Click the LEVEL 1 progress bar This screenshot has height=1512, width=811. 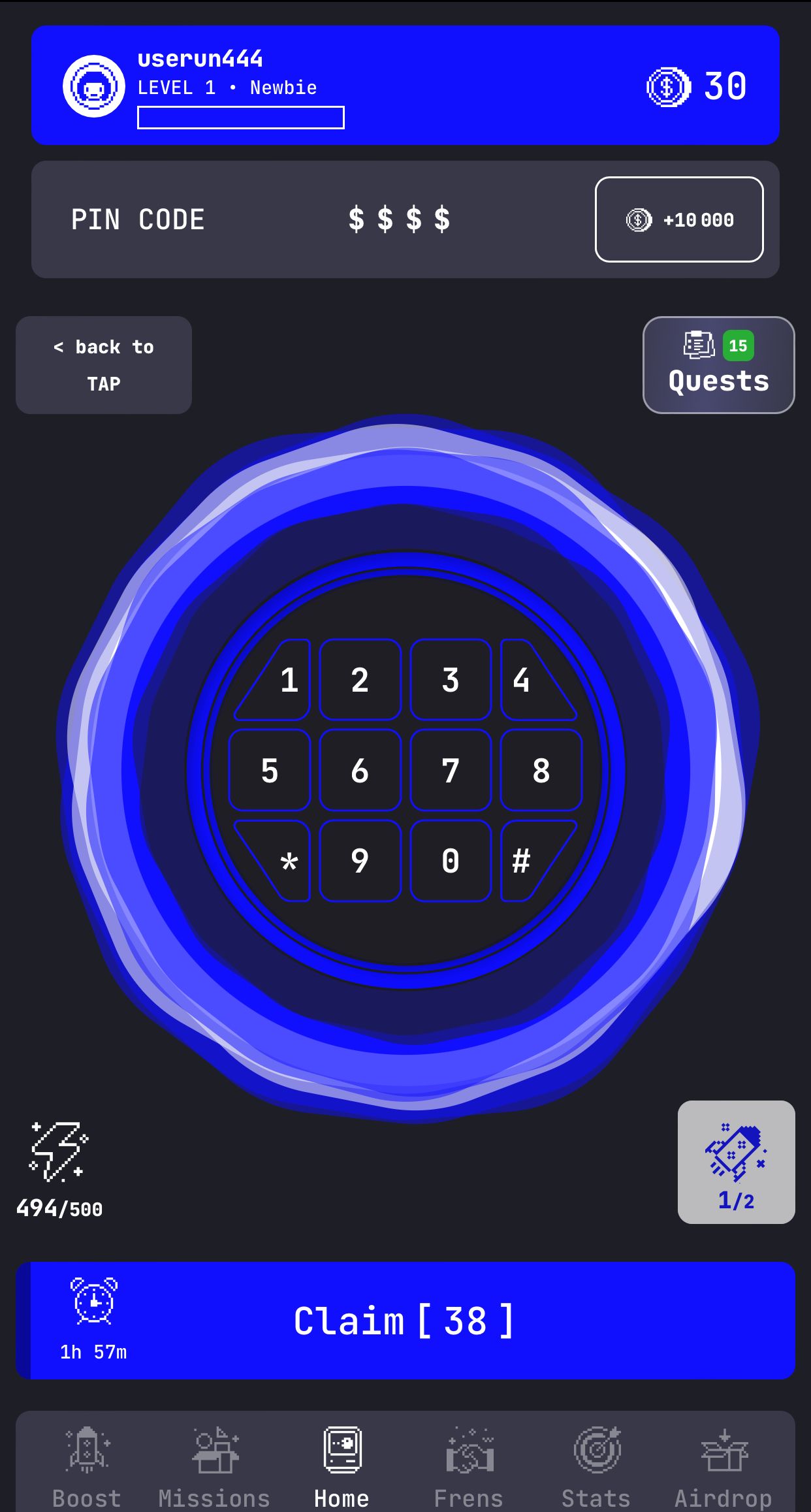(240, 118)
